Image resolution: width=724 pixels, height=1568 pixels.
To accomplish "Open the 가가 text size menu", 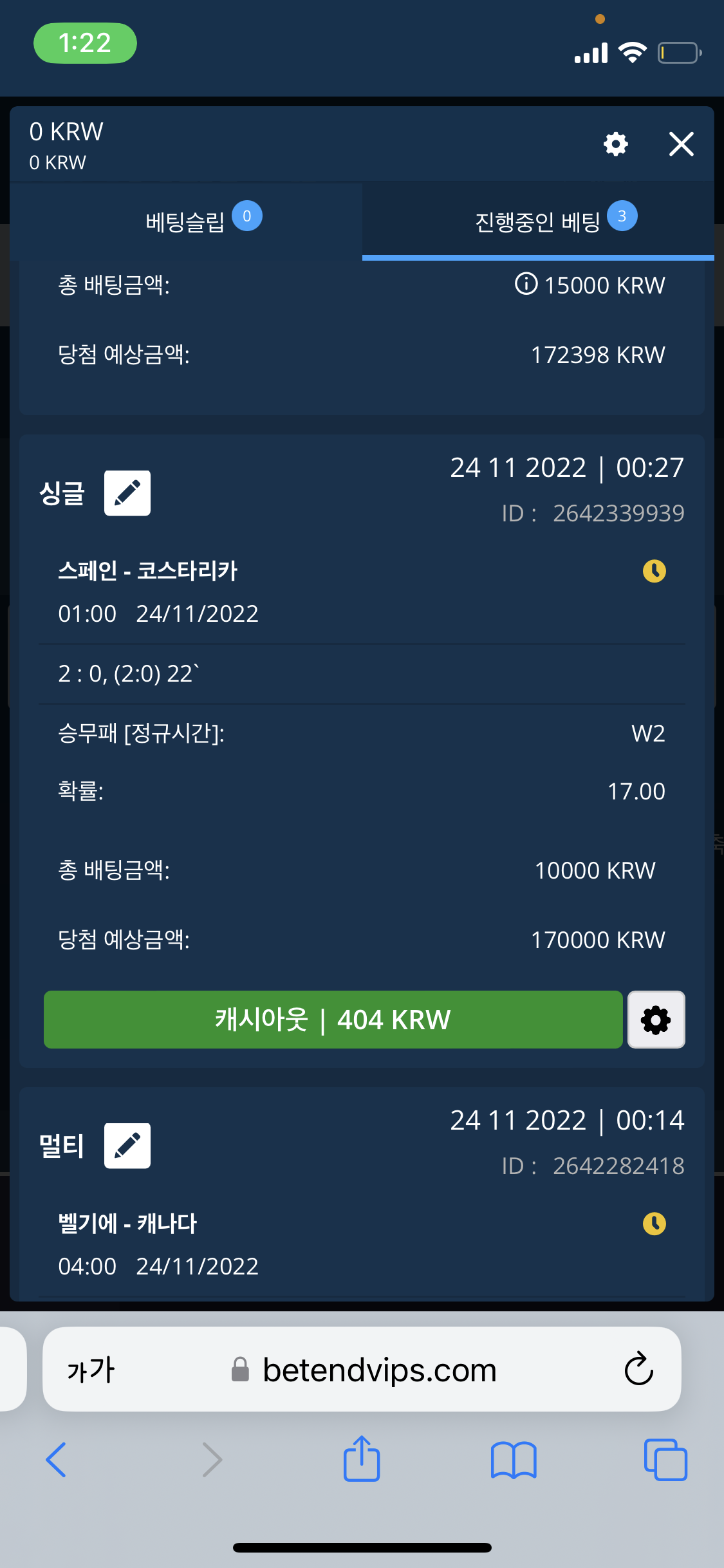I will click(91, 1370).
